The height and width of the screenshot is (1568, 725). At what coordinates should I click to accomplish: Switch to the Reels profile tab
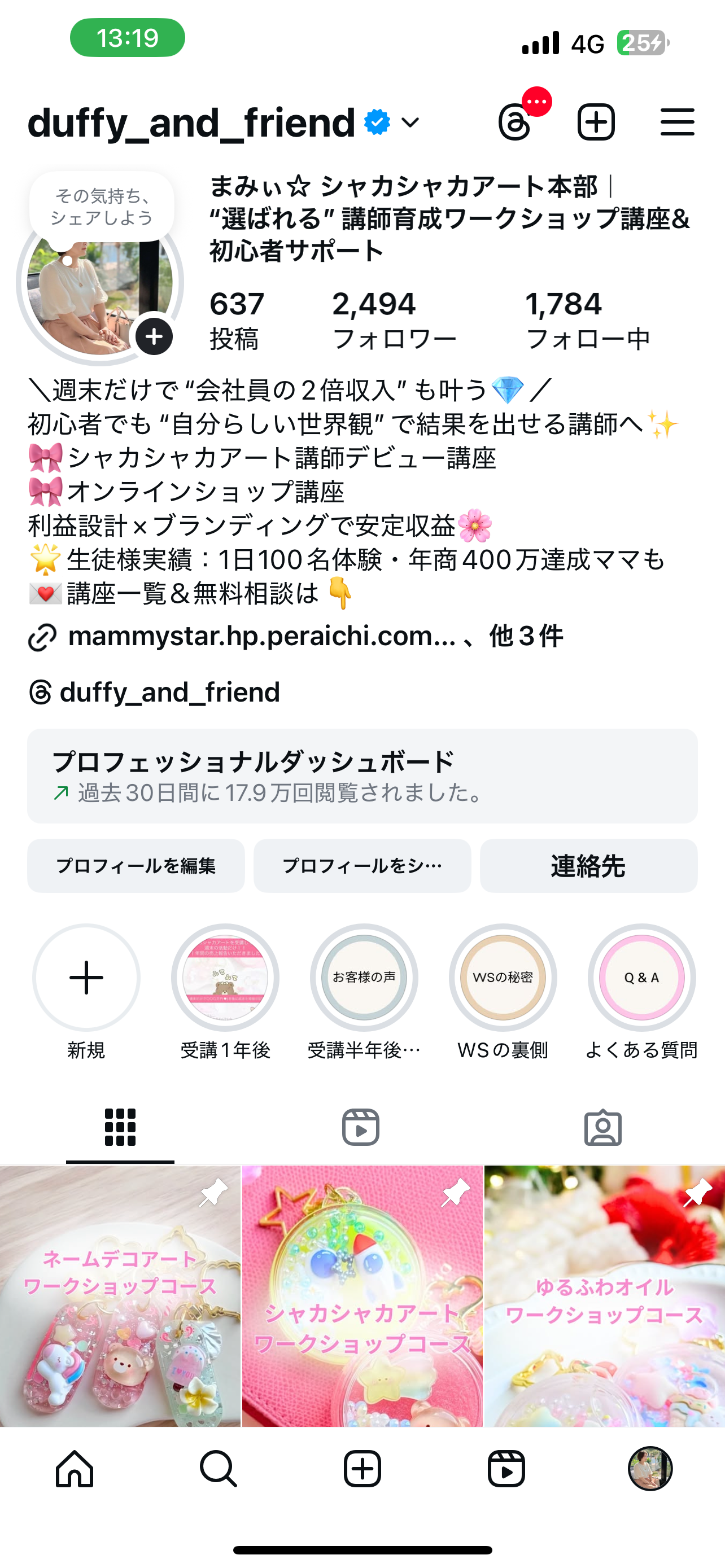coord(361,1127)
